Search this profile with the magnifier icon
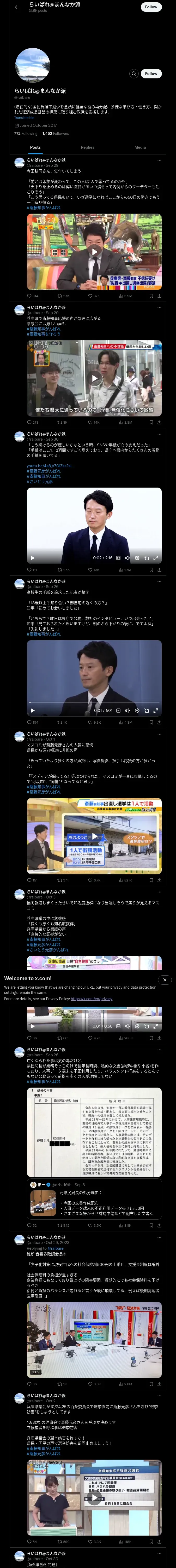 click(133, 74)
